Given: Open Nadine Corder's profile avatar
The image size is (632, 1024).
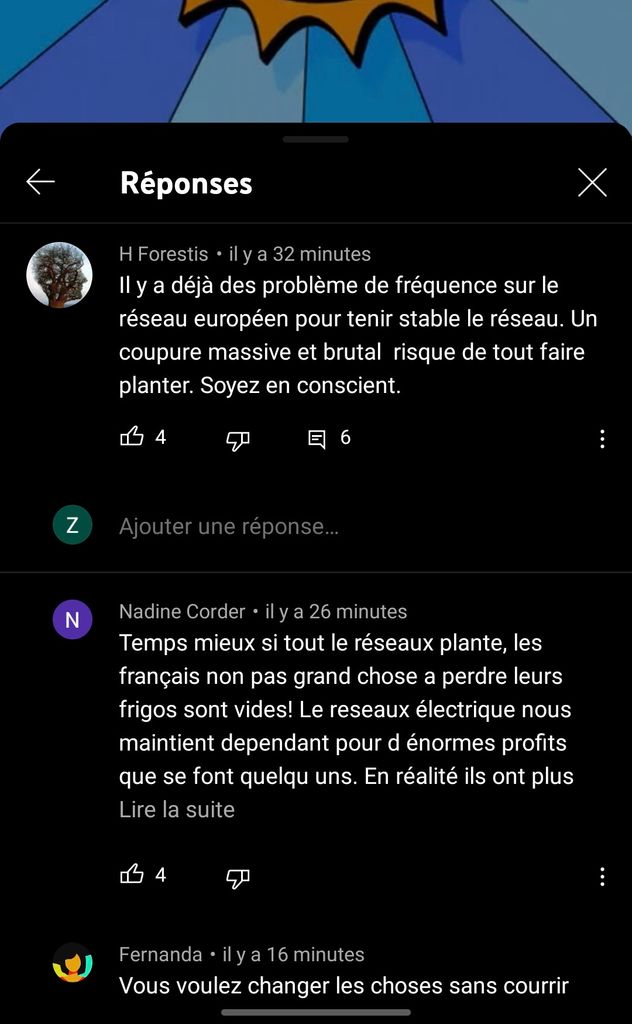Looking at the screenshot, I should 72,620.
